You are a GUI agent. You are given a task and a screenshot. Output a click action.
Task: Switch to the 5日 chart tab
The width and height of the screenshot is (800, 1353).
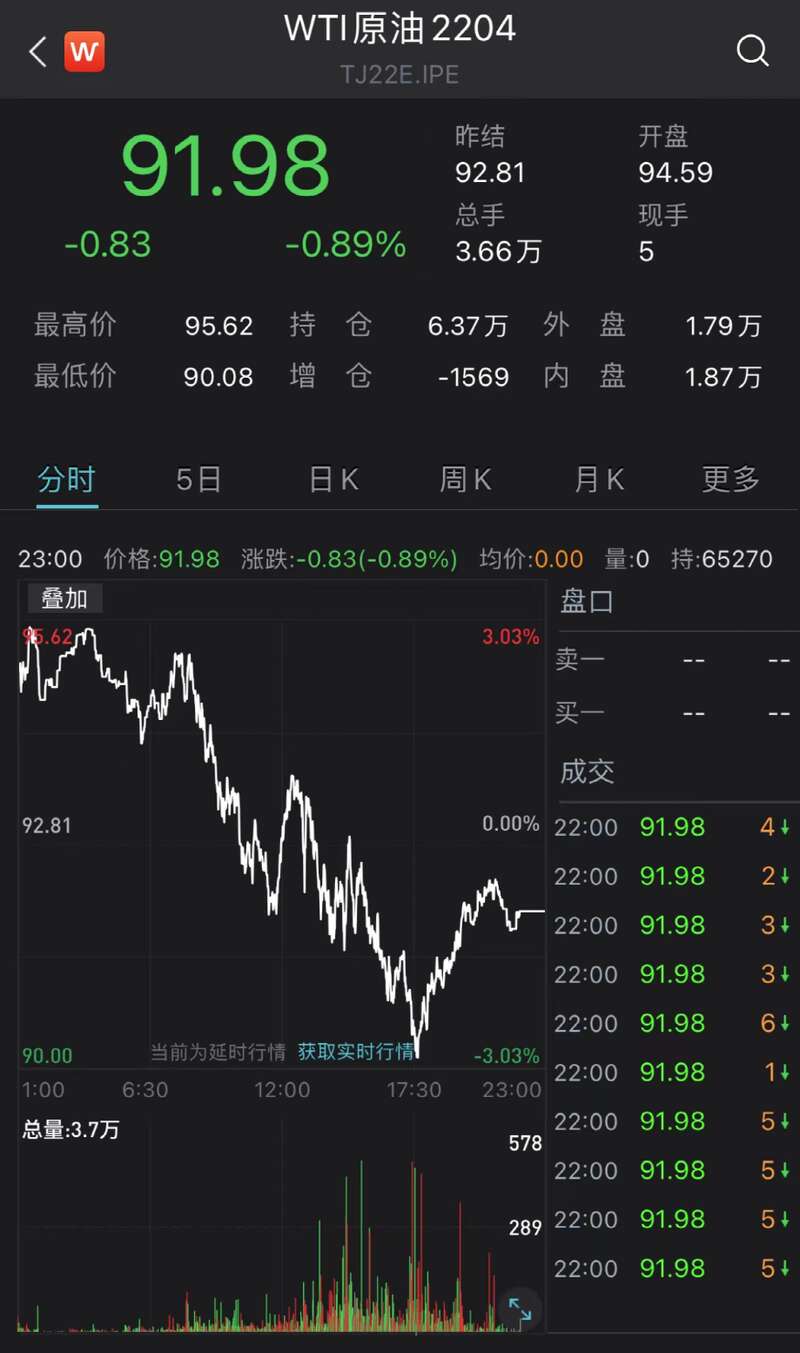tap(198, 480)
